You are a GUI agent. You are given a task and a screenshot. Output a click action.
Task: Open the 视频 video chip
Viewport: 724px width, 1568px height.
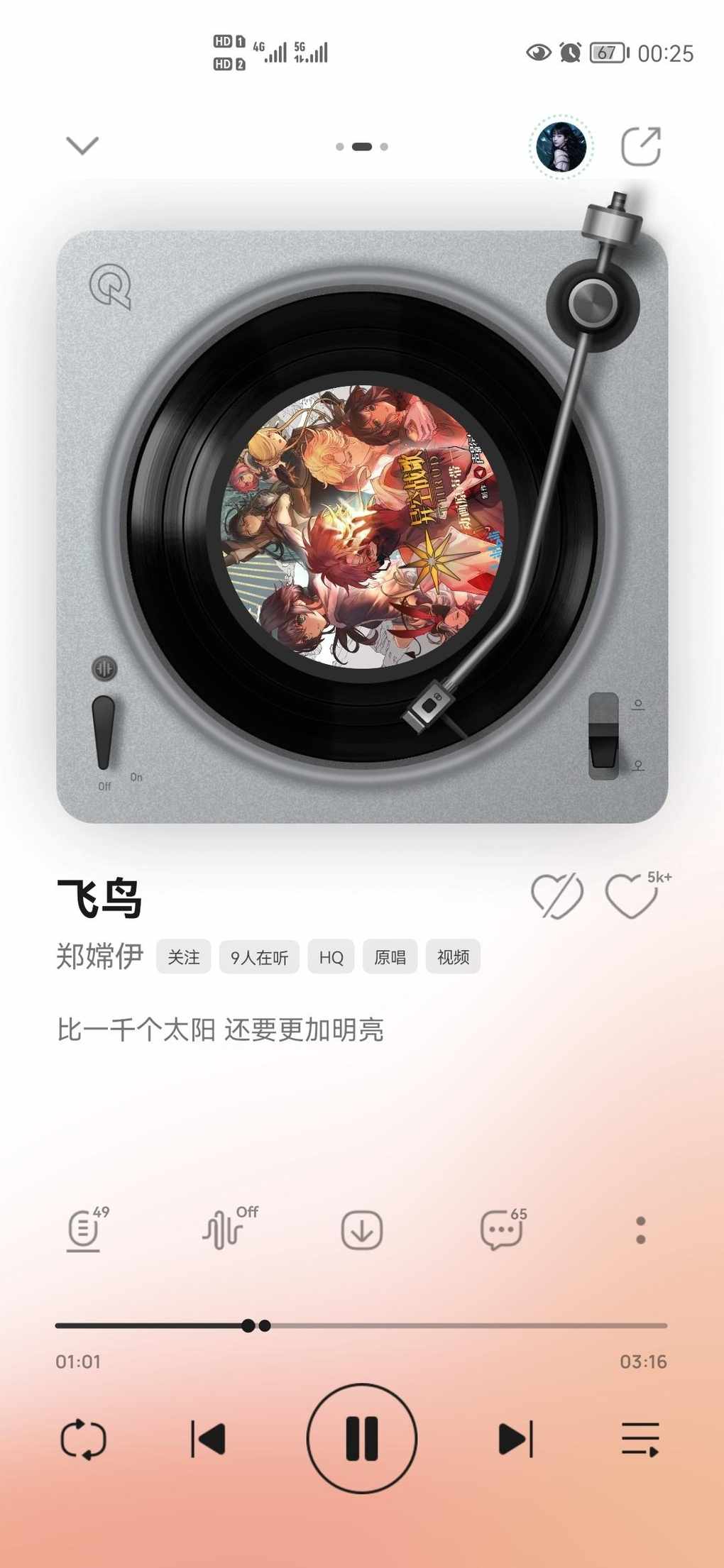coord(453,957)
